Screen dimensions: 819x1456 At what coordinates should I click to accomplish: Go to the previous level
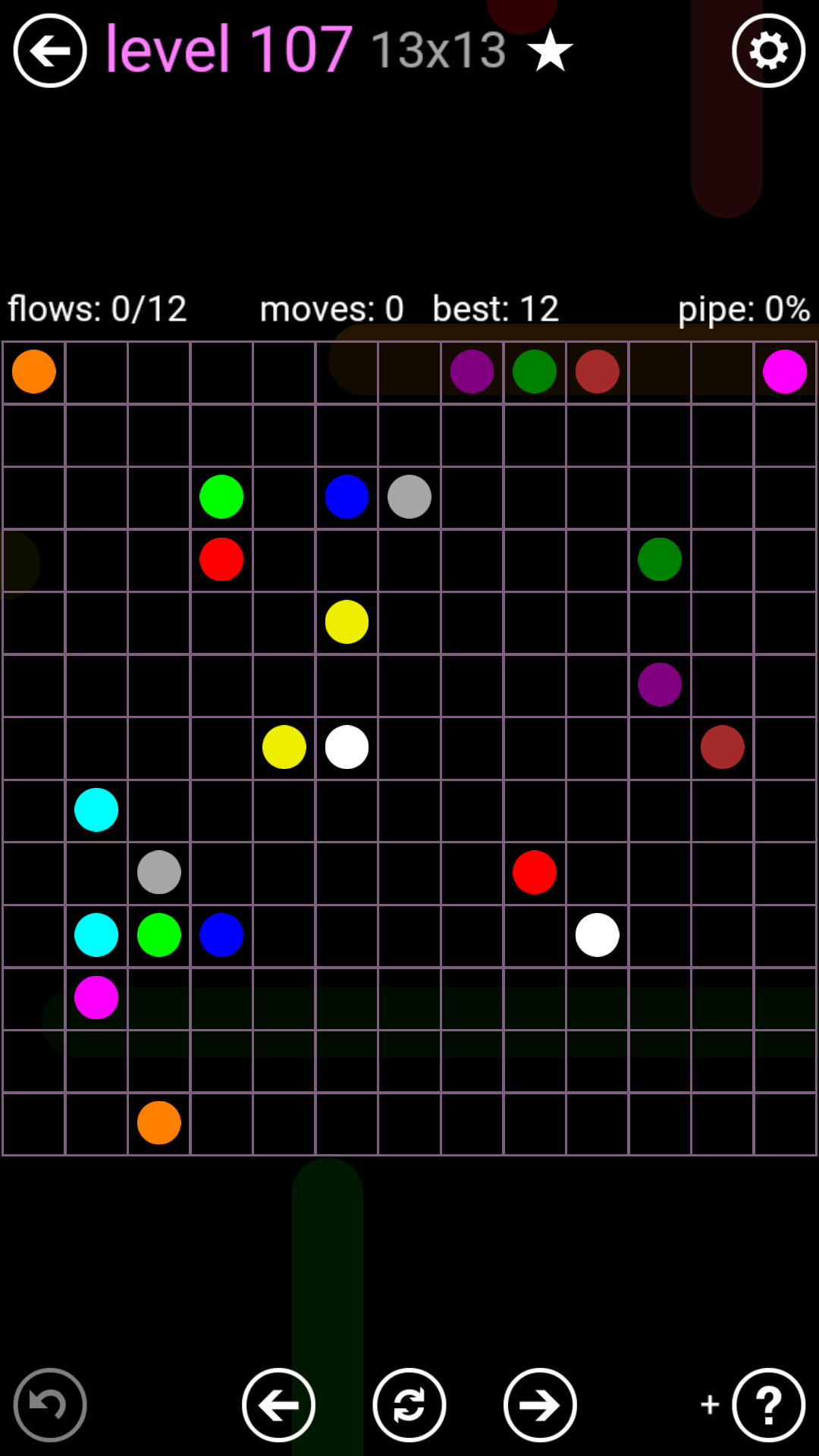click(278, 1404)
